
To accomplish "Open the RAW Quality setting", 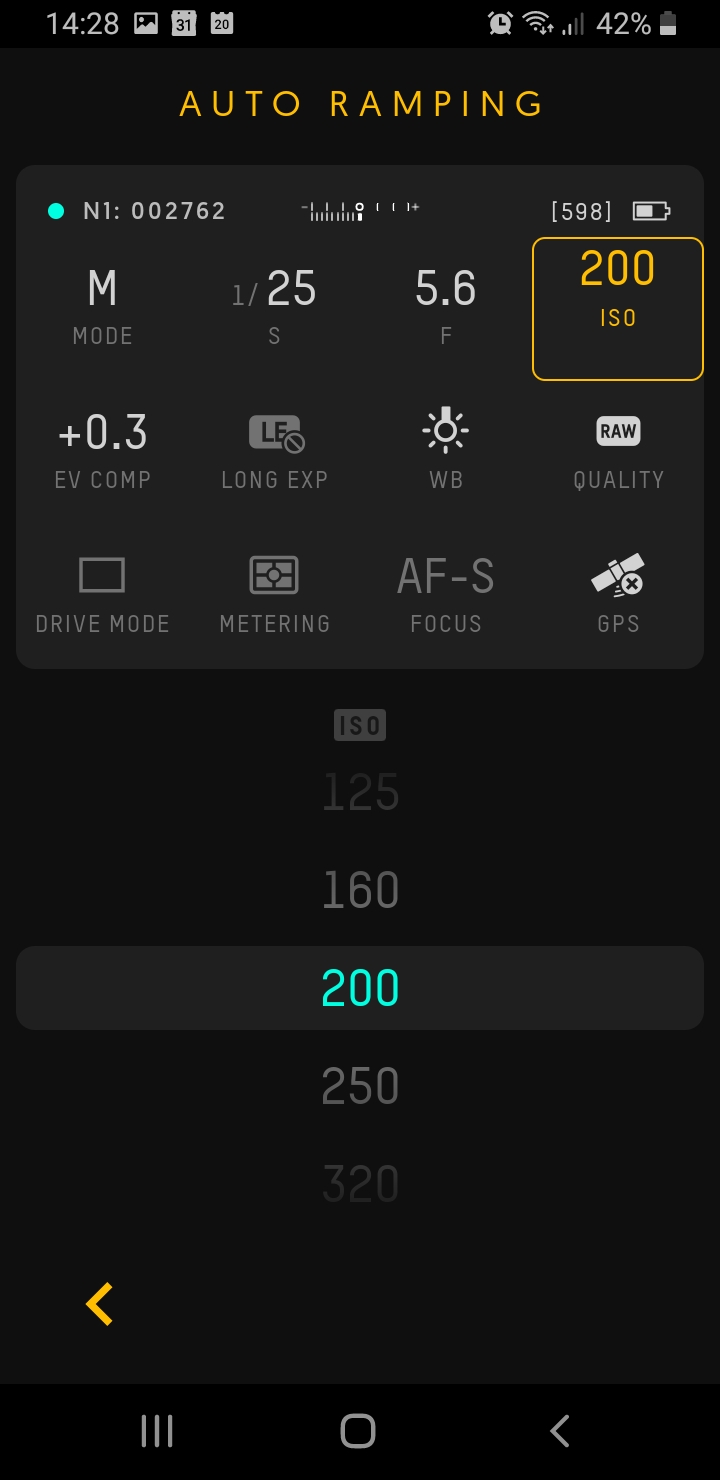I will (618, 452).
